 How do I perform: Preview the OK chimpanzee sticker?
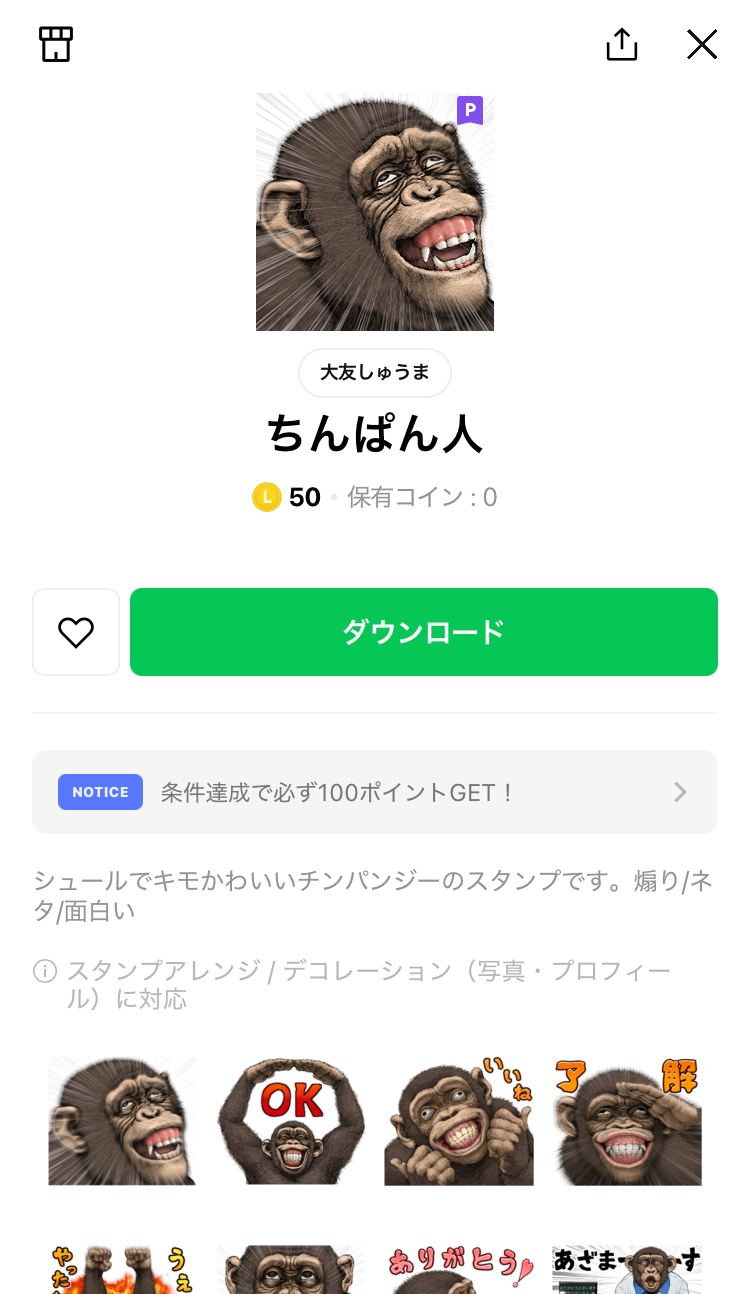point(291,1121)
